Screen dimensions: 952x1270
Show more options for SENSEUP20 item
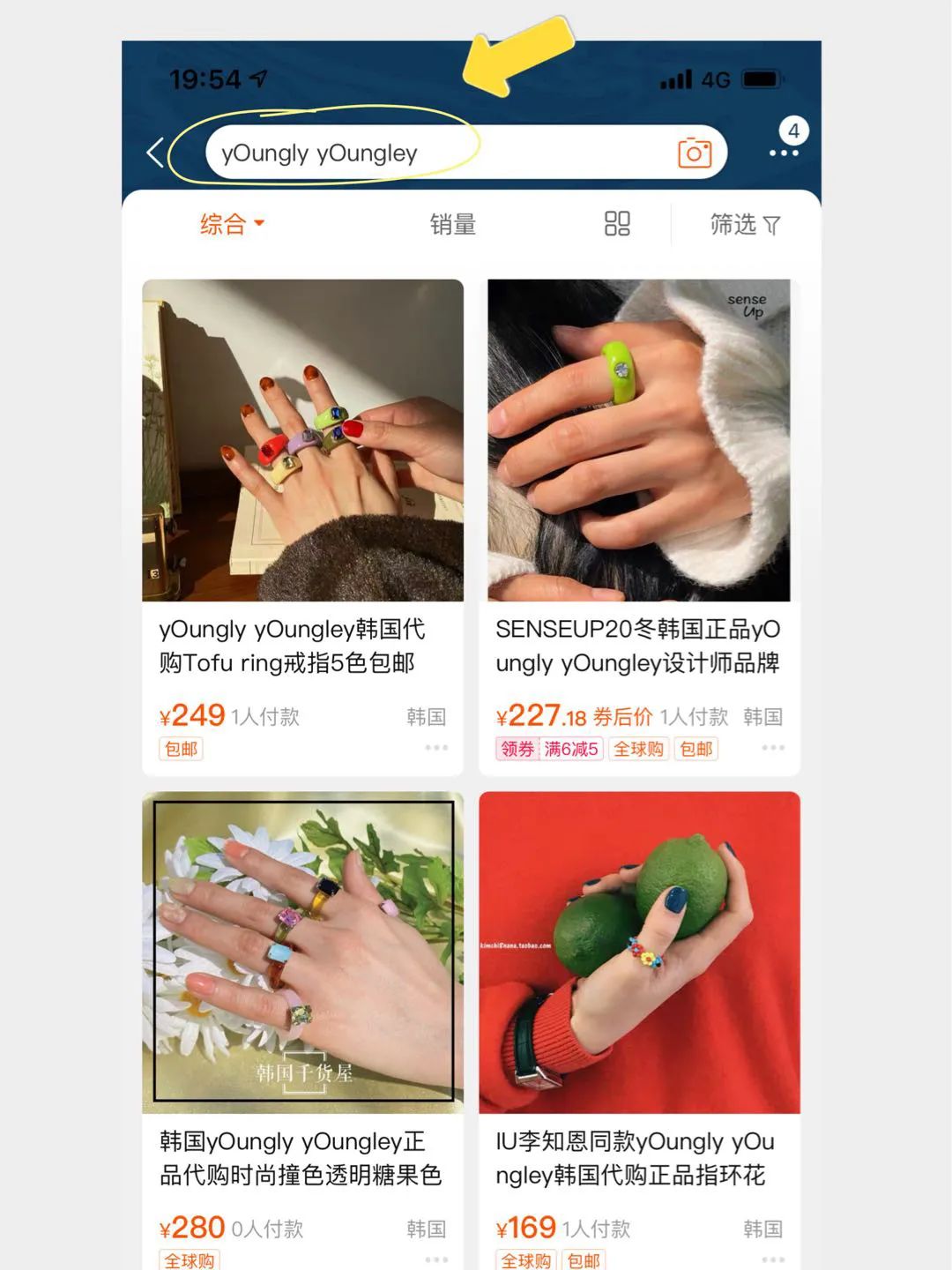pos(773,748)
